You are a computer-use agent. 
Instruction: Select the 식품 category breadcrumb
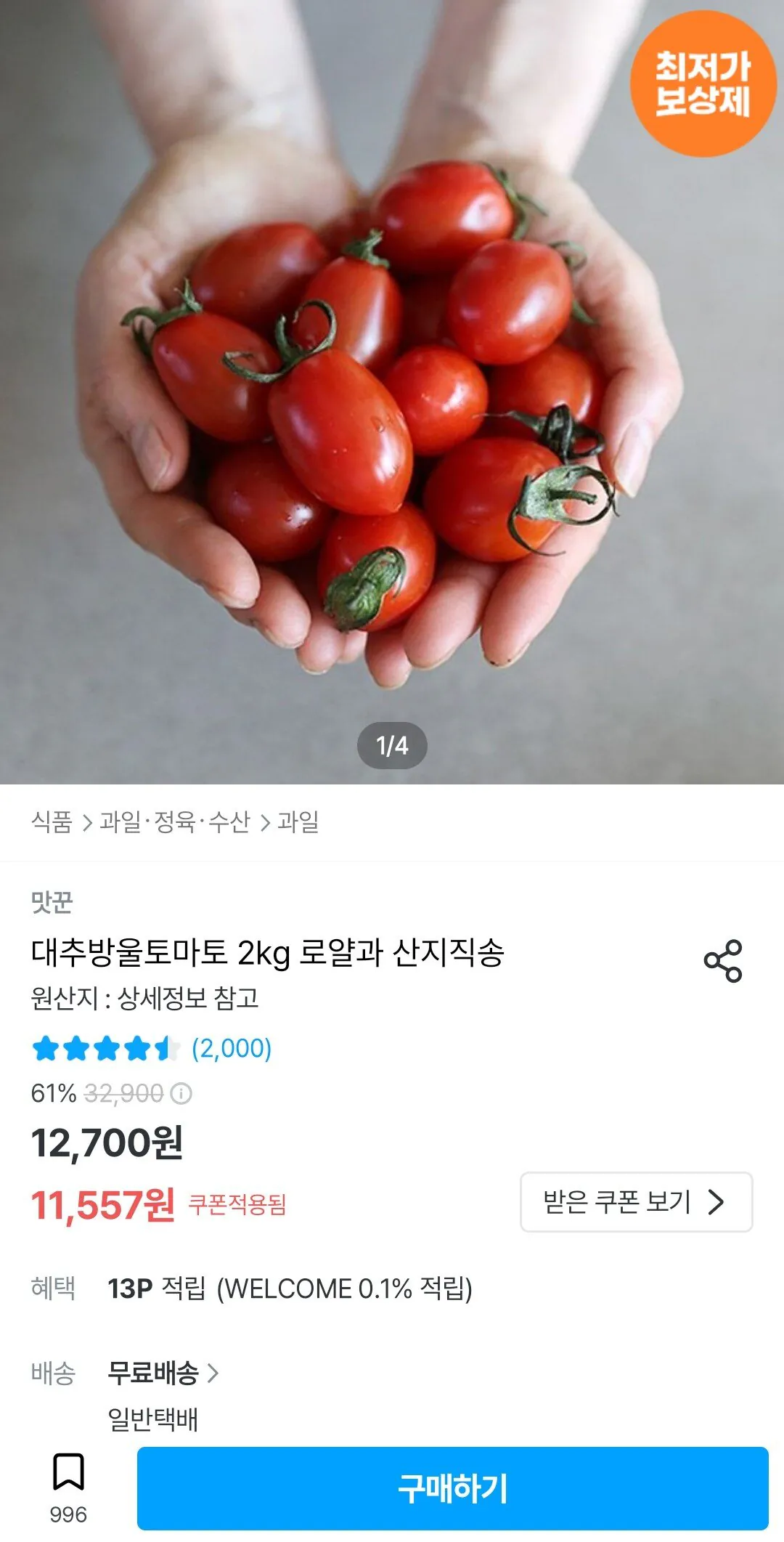pos(55,822)
